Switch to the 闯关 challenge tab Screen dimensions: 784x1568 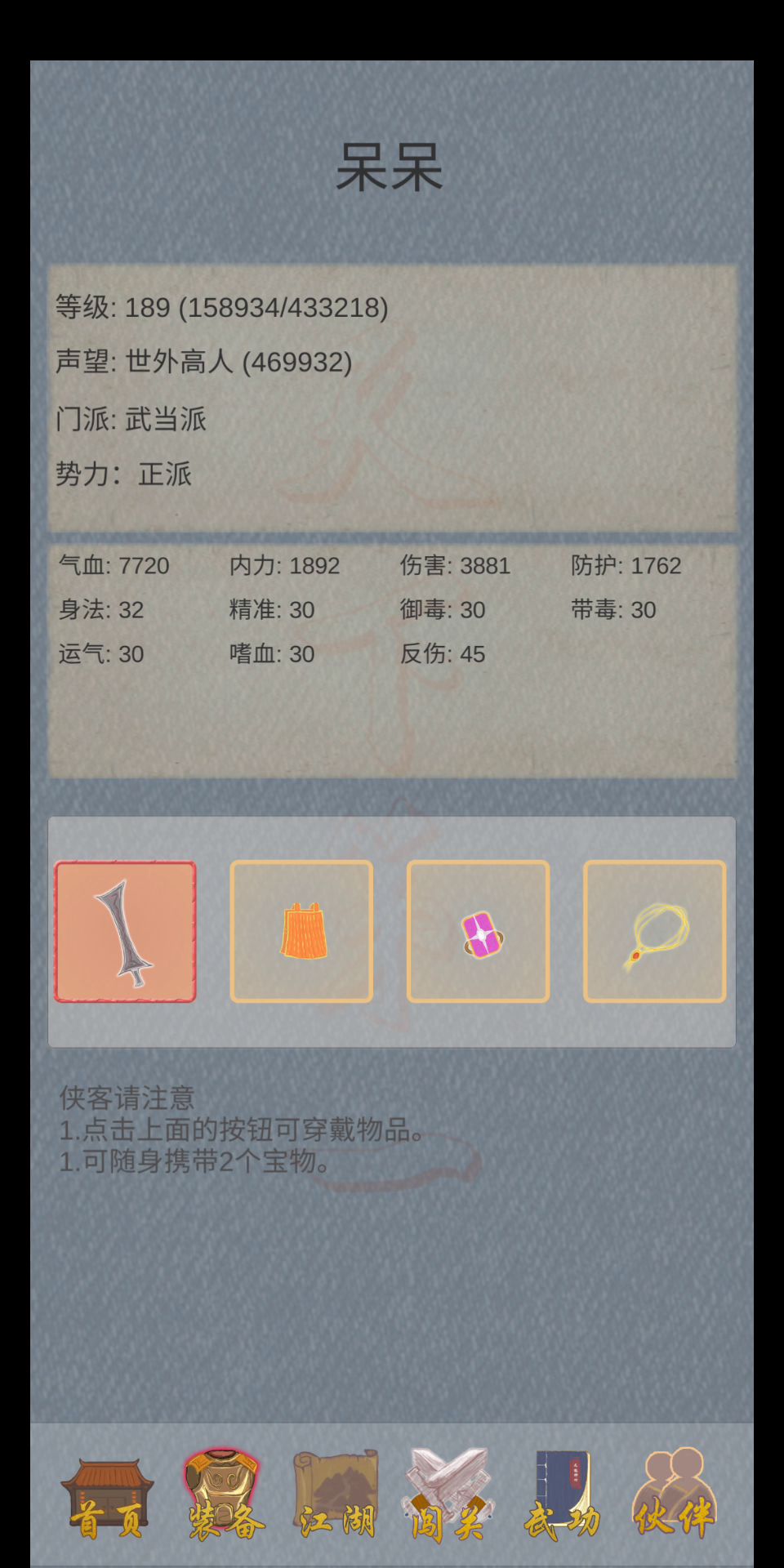[448, 1496]
